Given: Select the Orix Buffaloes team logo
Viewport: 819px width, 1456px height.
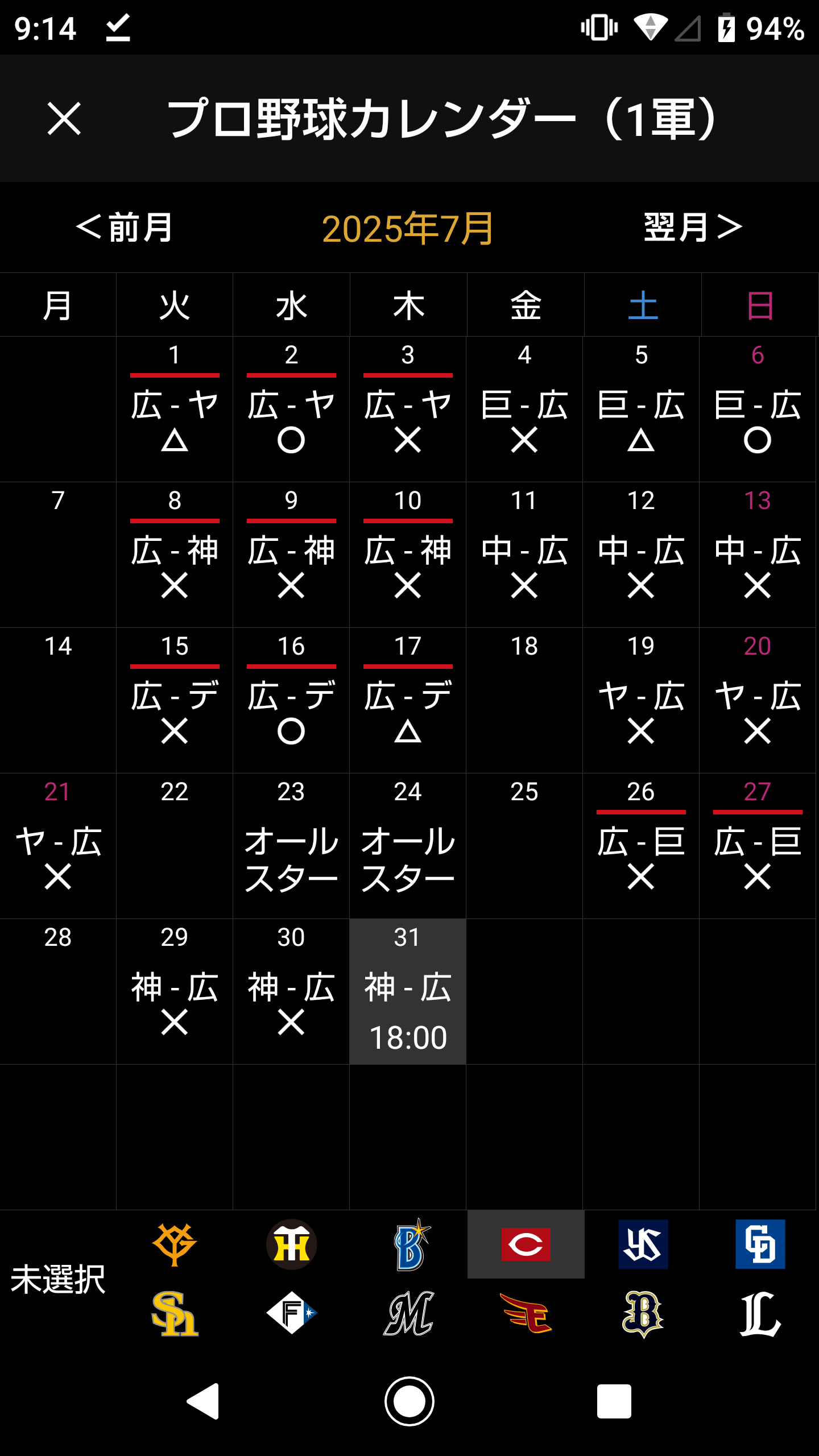Looking at the screenshot, I should pyautogui.click(x=643, y=1314).
